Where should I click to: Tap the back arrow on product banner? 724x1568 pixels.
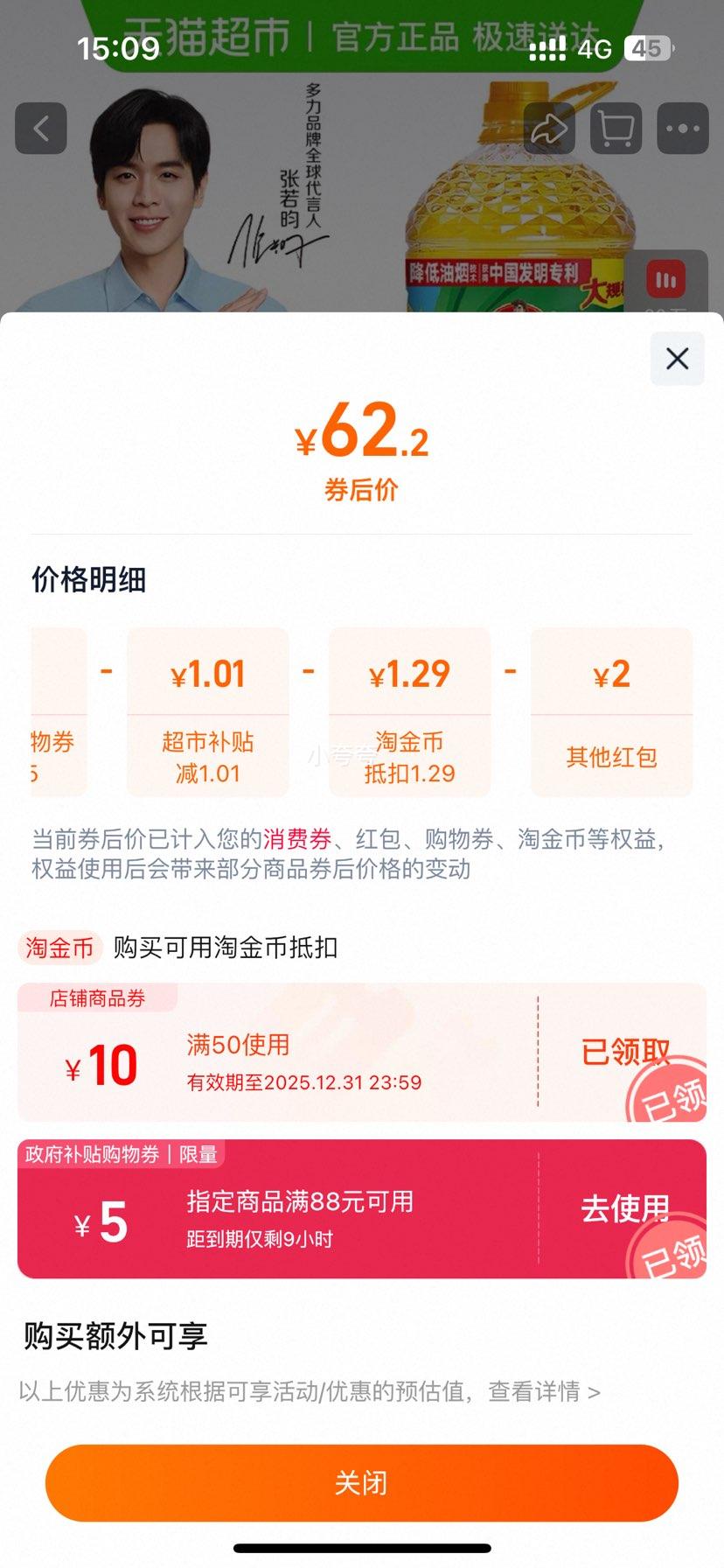41,129
